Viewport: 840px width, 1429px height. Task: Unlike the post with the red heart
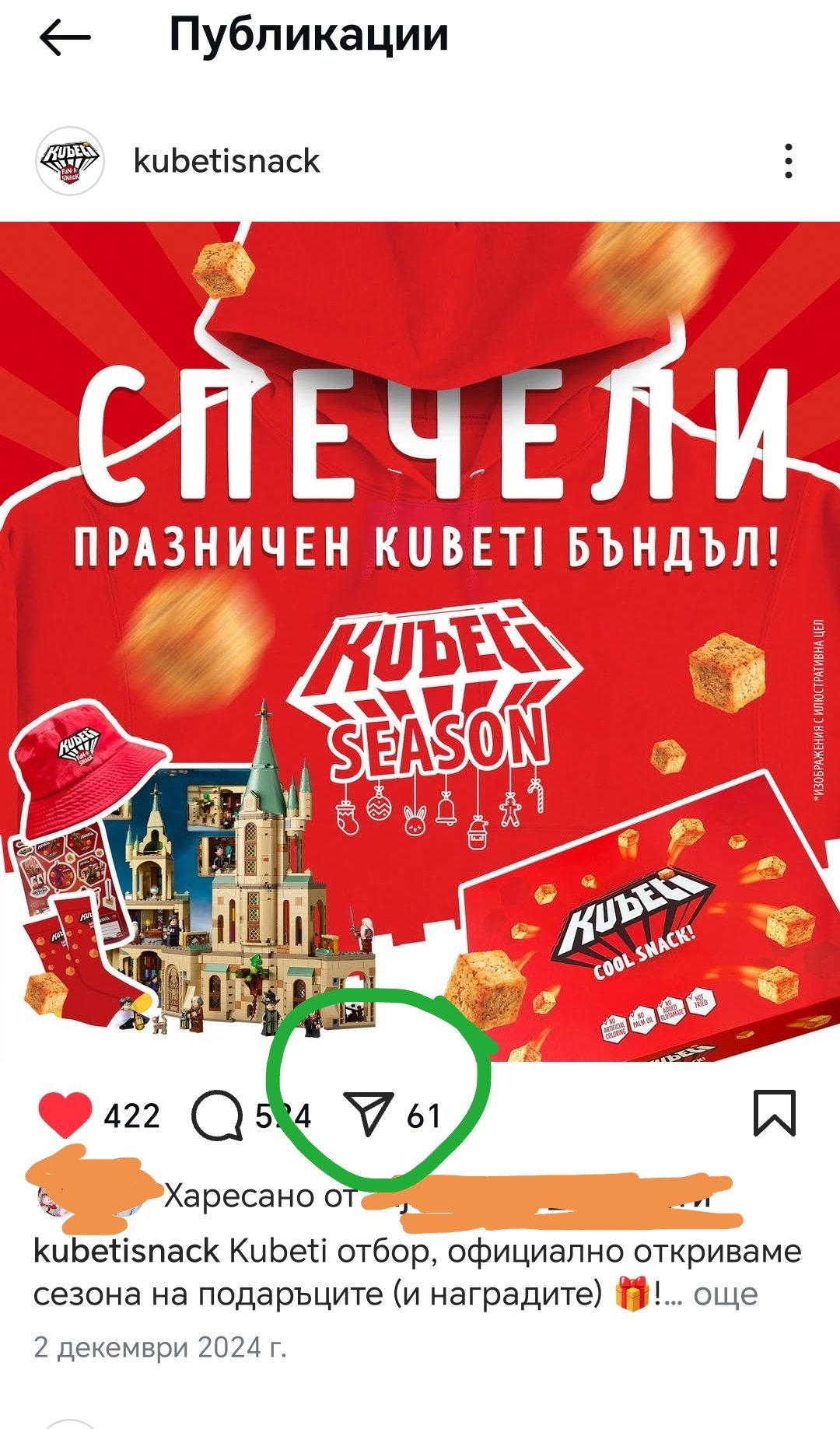tap(65, 1116)
